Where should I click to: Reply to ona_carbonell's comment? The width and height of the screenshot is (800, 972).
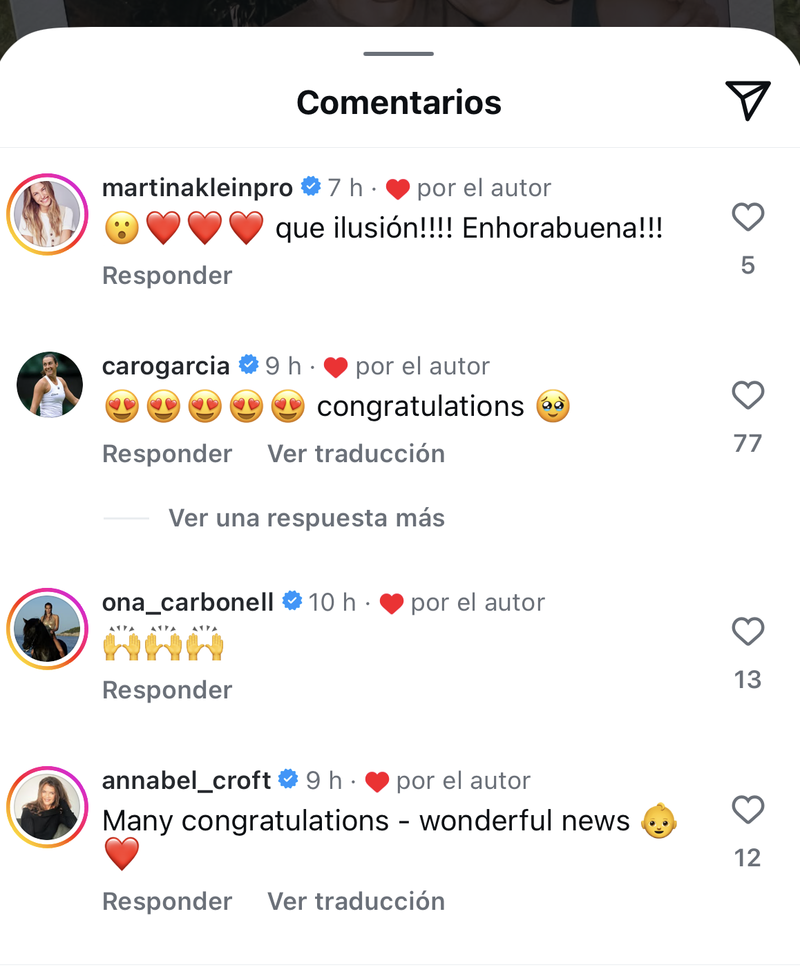pos(167,689)
